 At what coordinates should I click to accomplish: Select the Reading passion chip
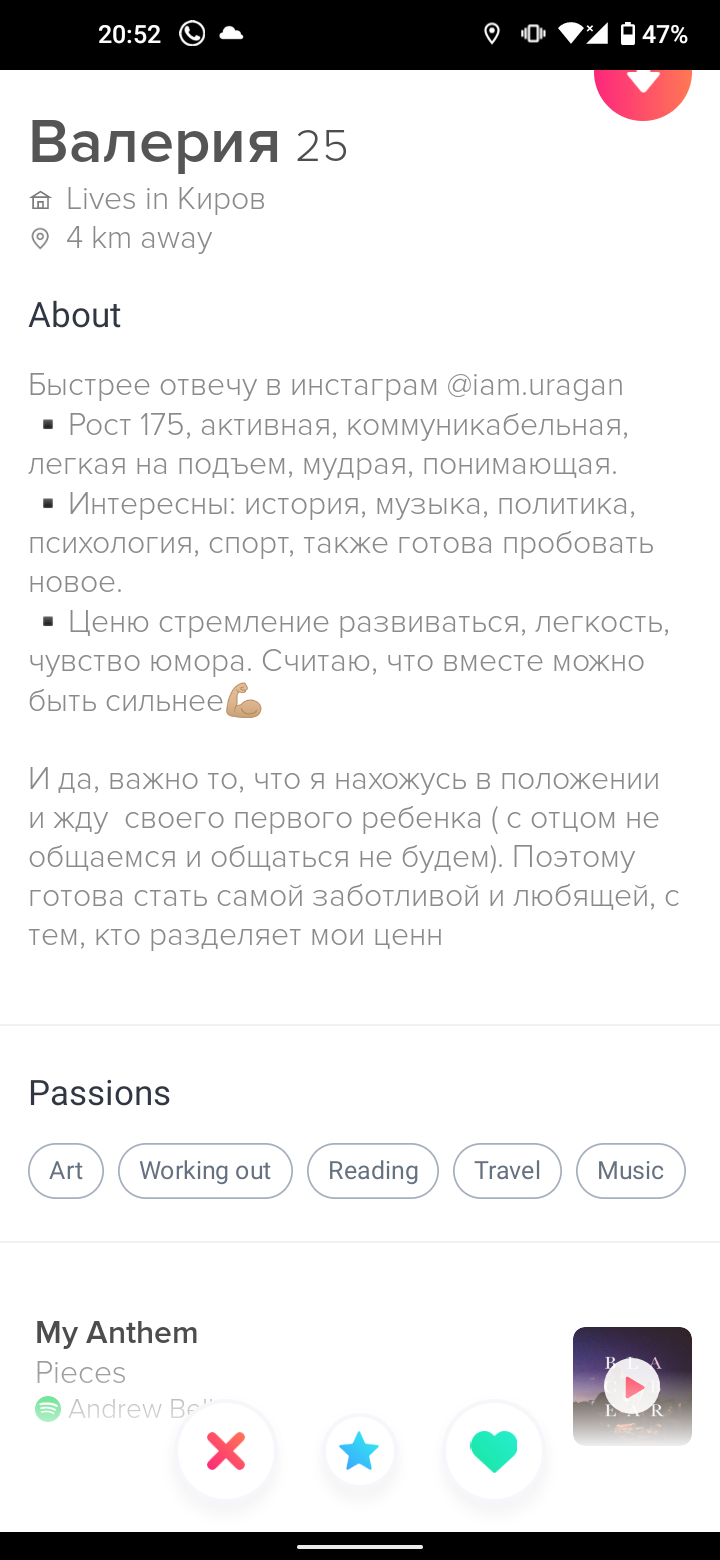(373, 1170)
